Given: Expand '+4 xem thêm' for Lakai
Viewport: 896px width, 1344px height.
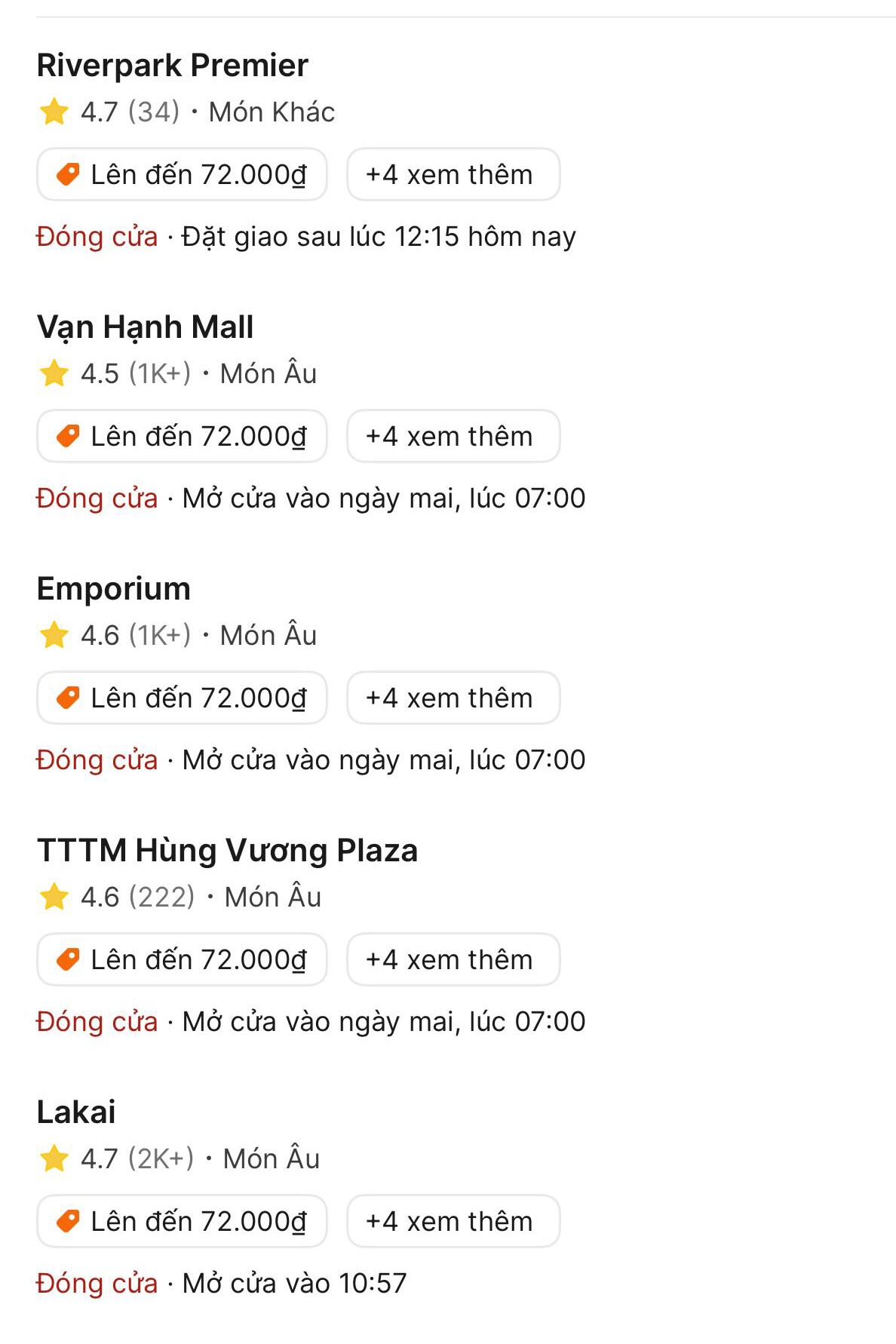Looking at the screenshot, I should coord(452,1221).
